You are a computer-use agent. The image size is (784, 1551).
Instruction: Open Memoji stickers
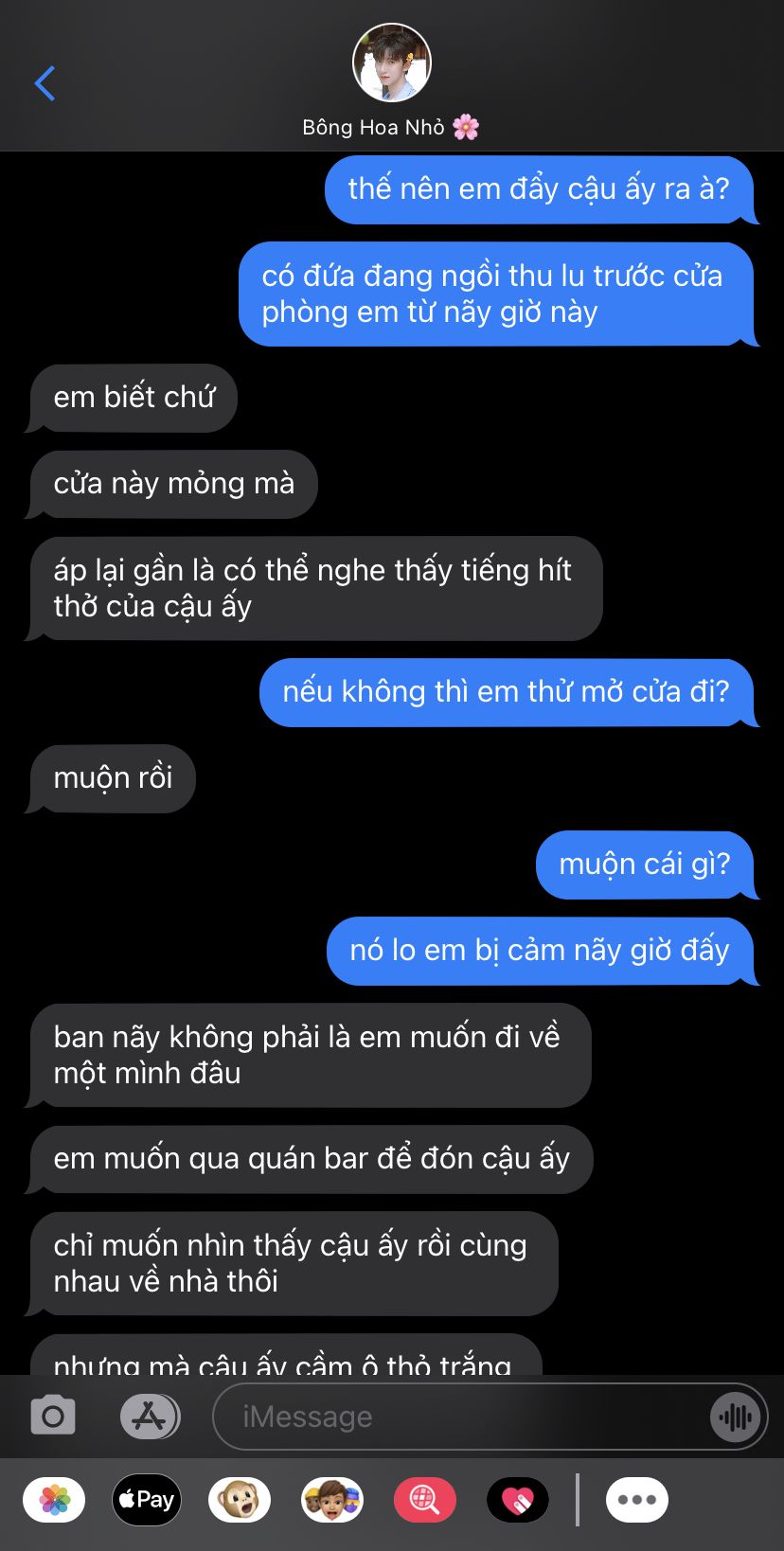[x=332, y=1500]
